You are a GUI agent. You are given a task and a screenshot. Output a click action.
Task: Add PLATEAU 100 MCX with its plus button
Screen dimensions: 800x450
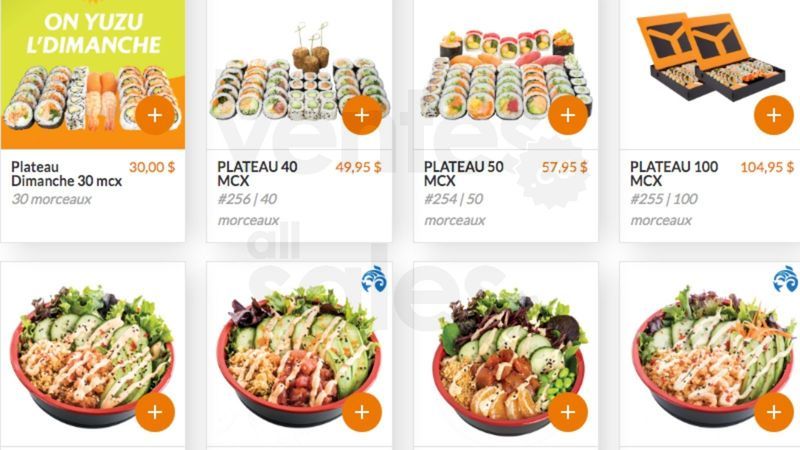tap(773, 116)
